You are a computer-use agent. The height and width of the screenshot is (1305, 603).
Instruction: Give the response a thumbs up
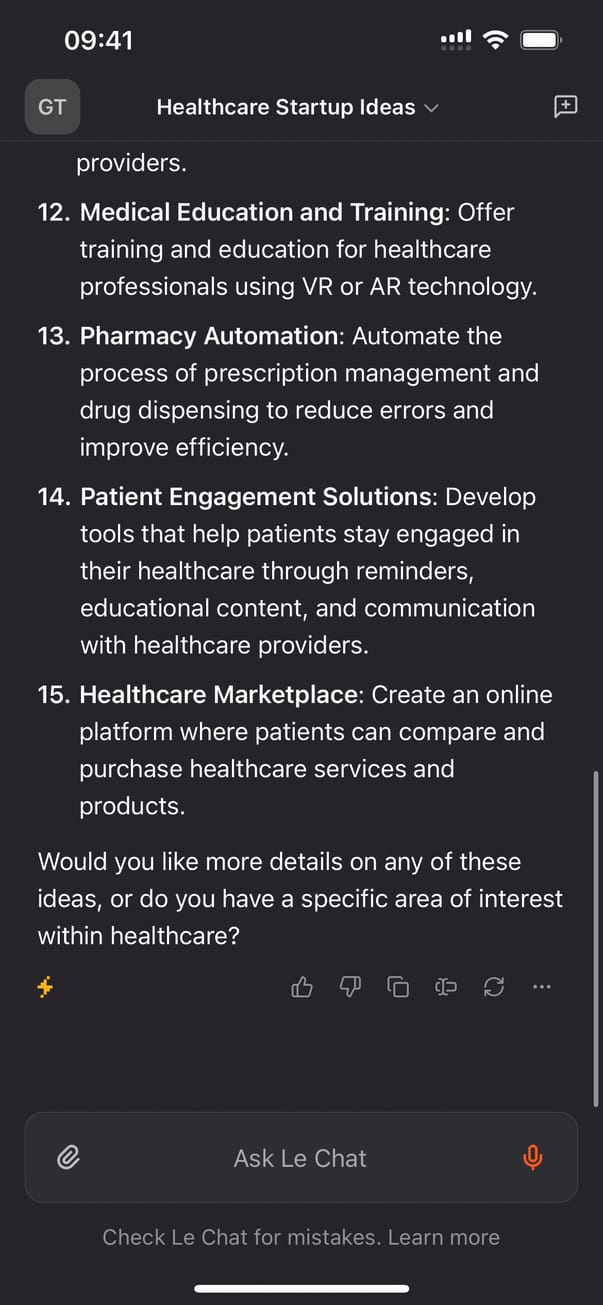coord(301,988)
